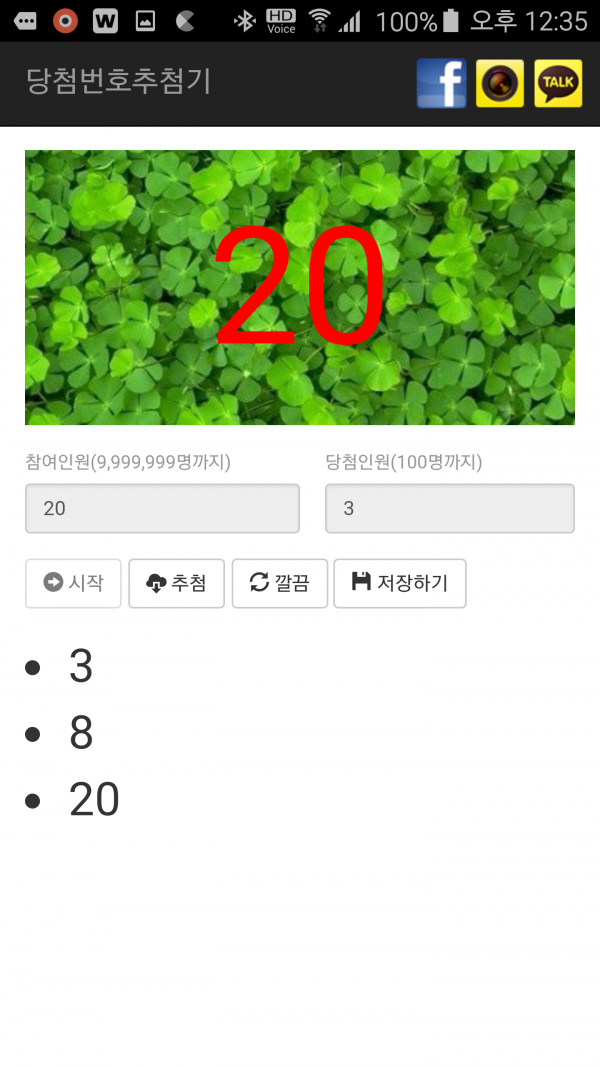Clear results with the 깔끔 button
The width and height of the screenshot is (600, 1067).
[x=279, y=583]
